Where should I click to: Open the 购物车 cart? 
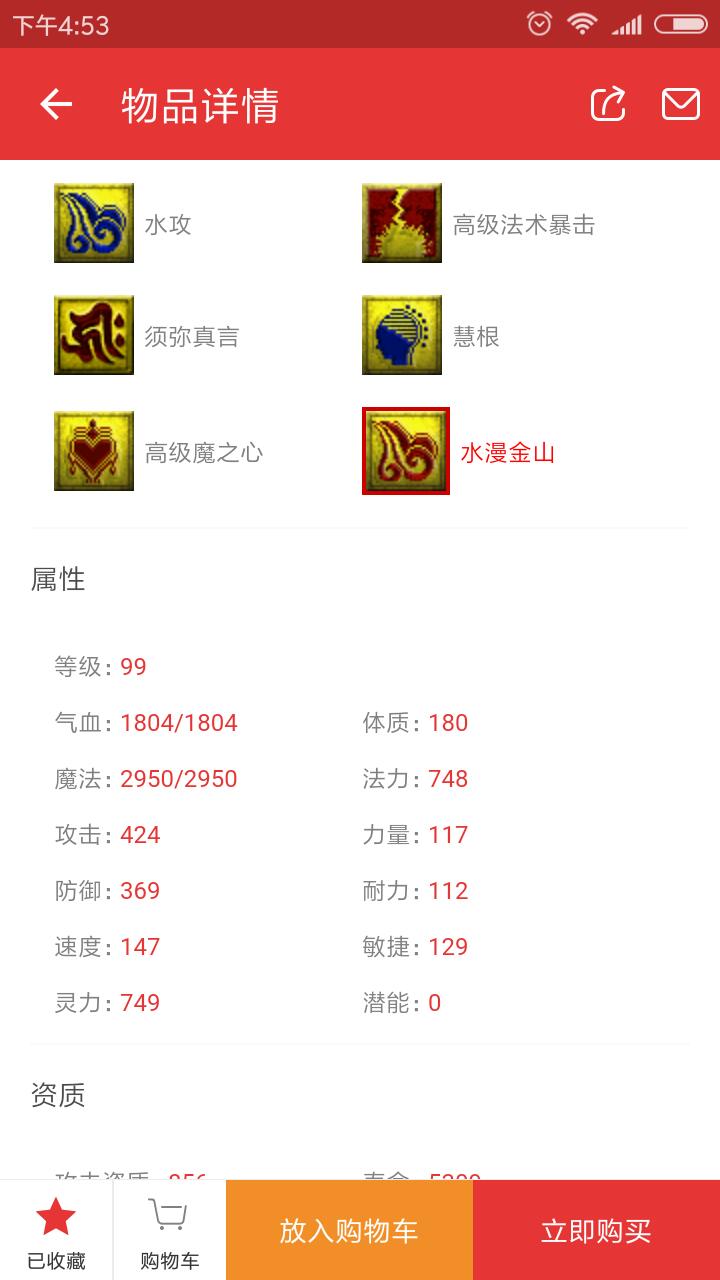(169, 1230)
